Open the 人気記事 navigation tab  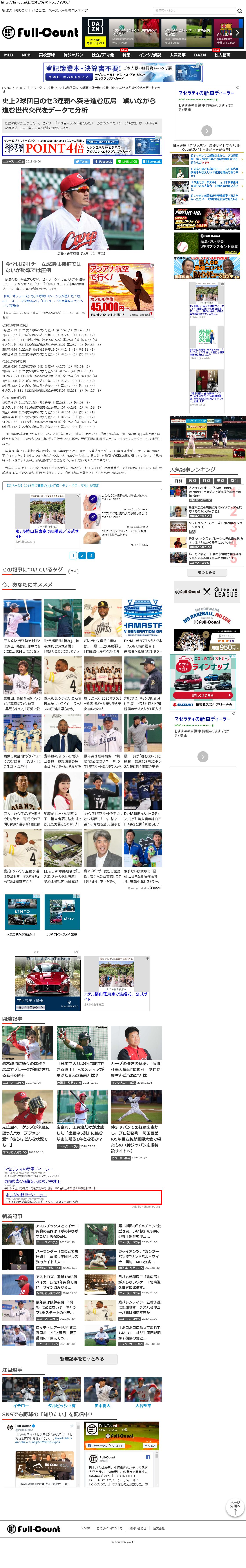click(178, 55)
